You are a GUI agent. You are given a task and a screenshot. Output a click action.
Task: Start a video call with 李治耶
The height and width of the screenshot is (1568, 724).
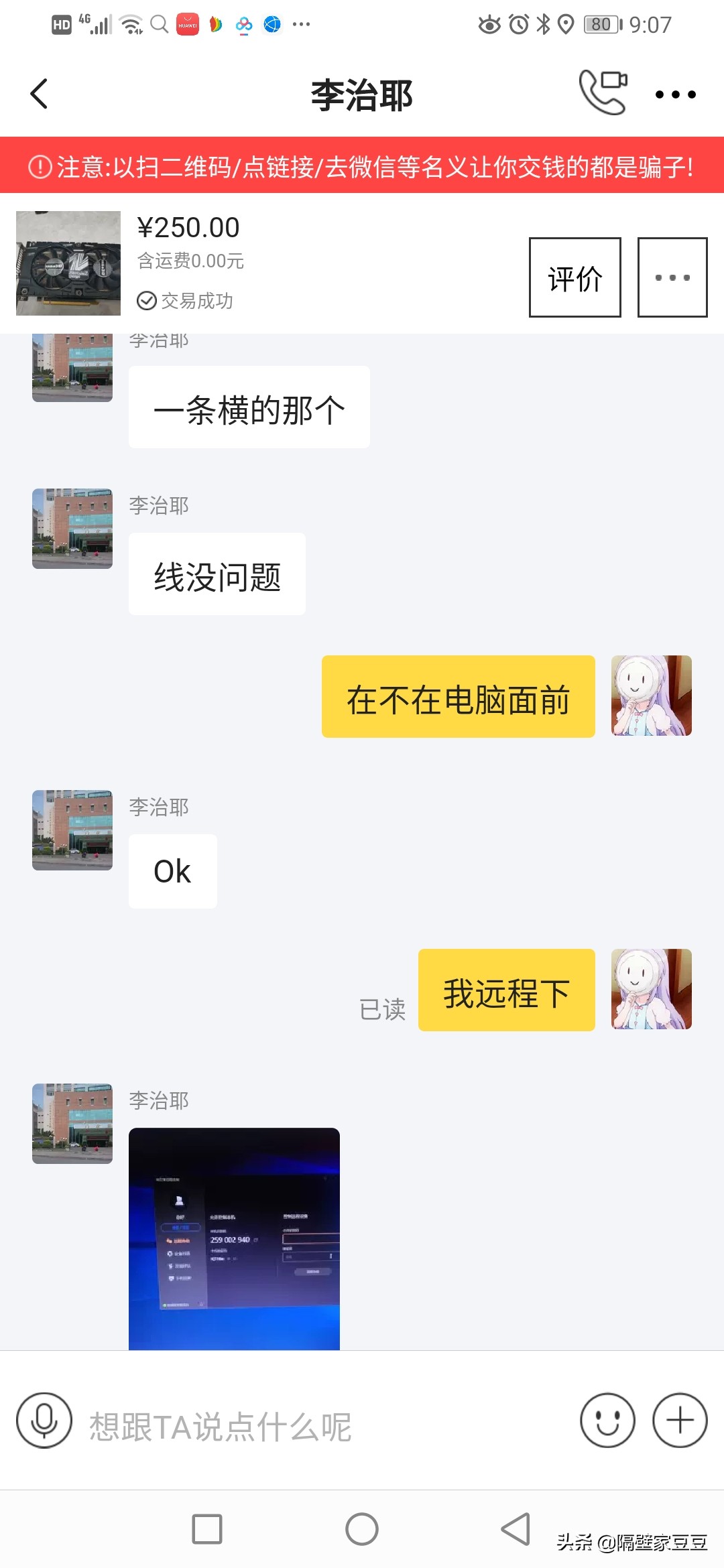(x=603, y=94)
